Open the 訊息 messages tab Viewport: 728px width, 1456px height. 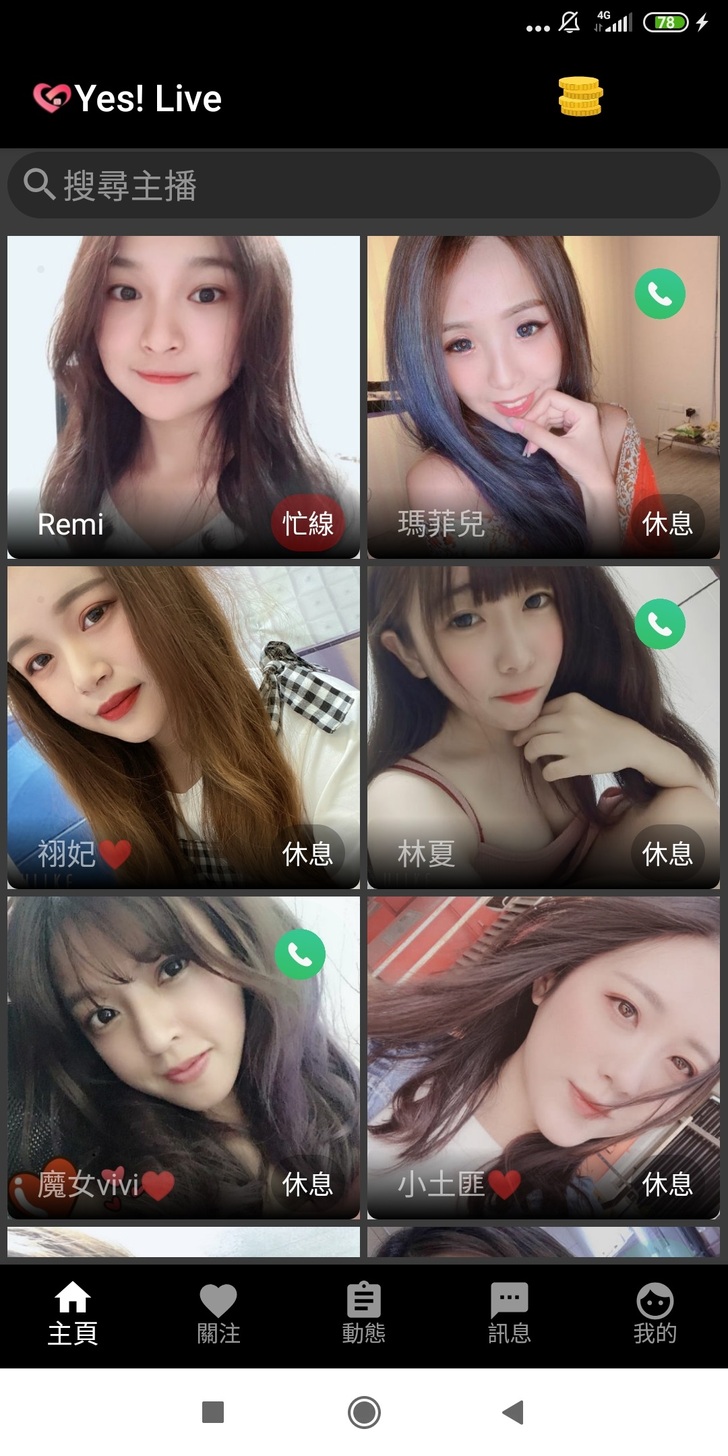tap(509, 1314)
